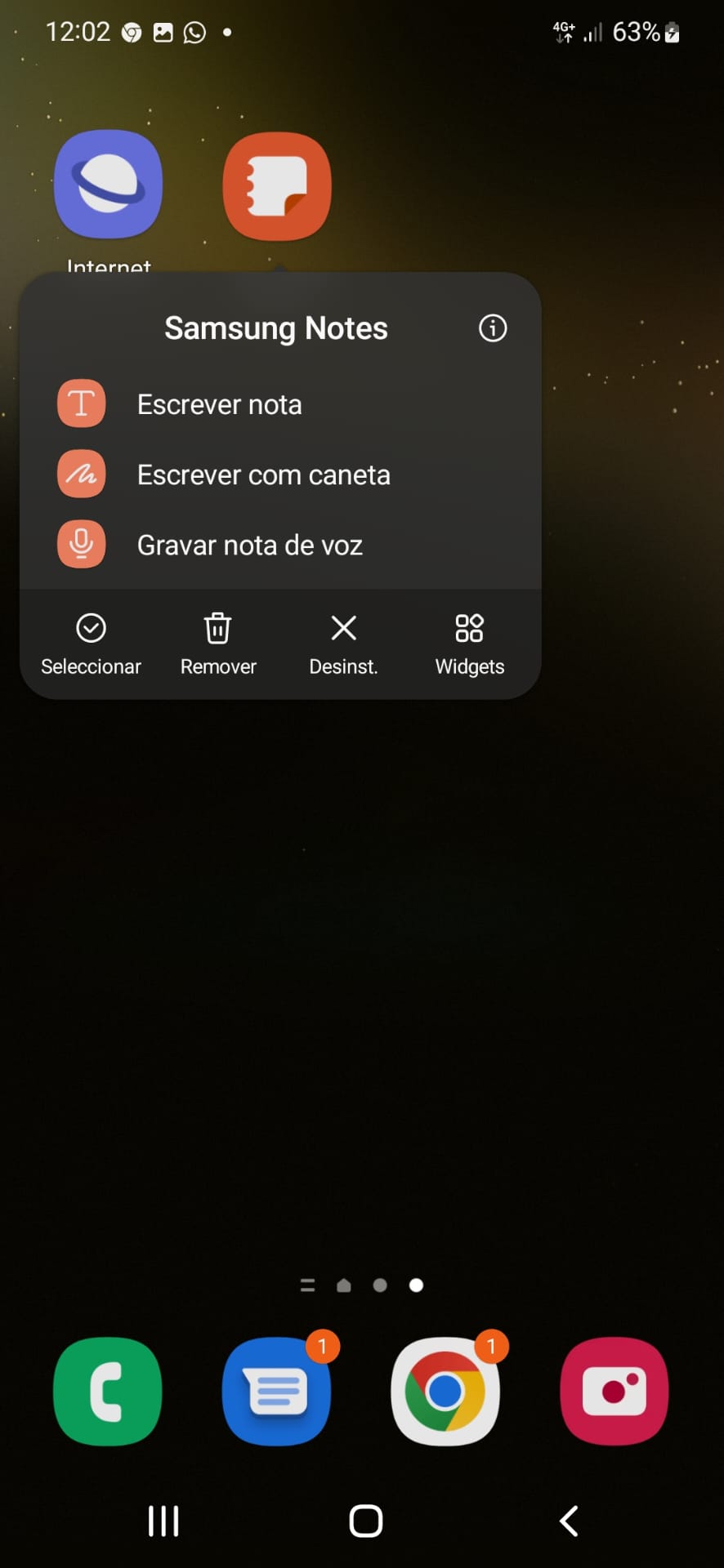The image size is (724, 1568).
Task: Open the Samsung Internet browser
Action: (108, 185)
